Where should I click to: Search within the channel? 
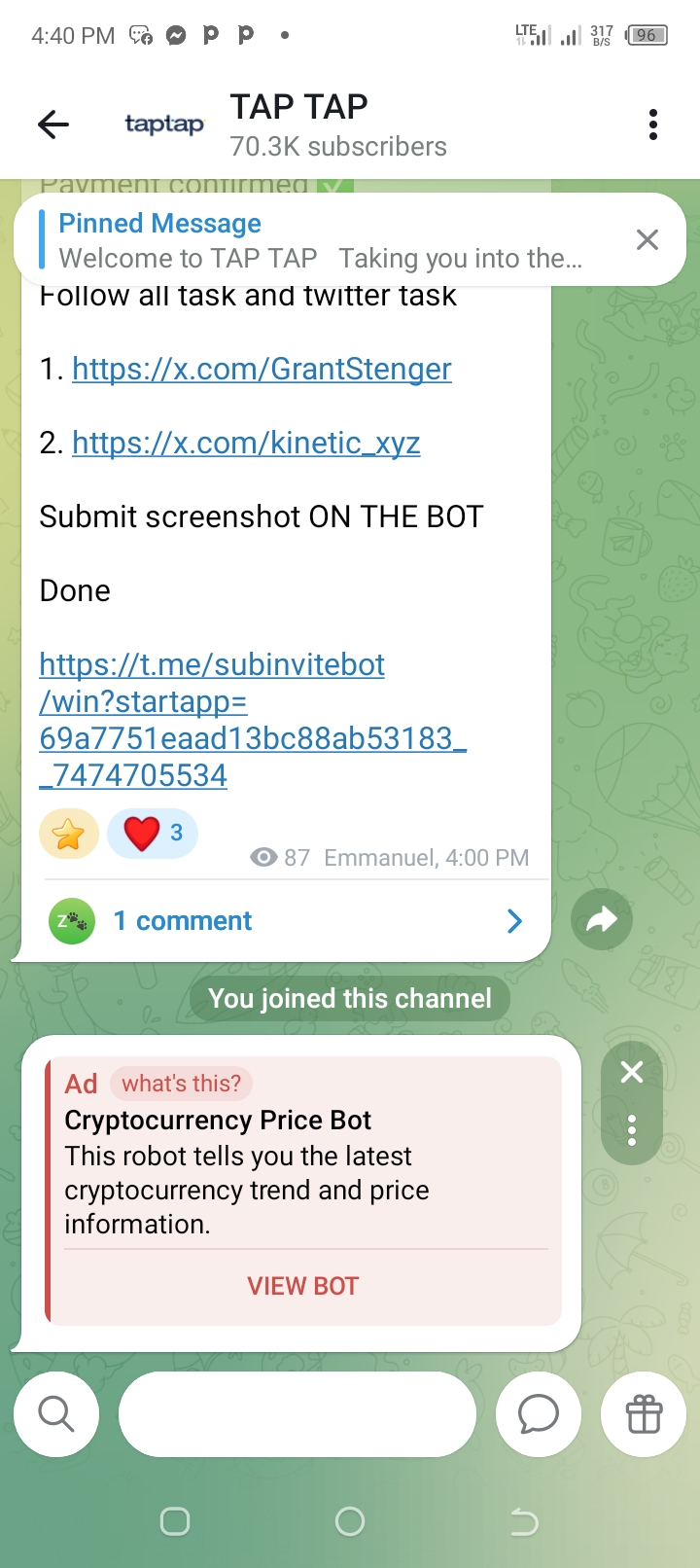(56, 1414)
